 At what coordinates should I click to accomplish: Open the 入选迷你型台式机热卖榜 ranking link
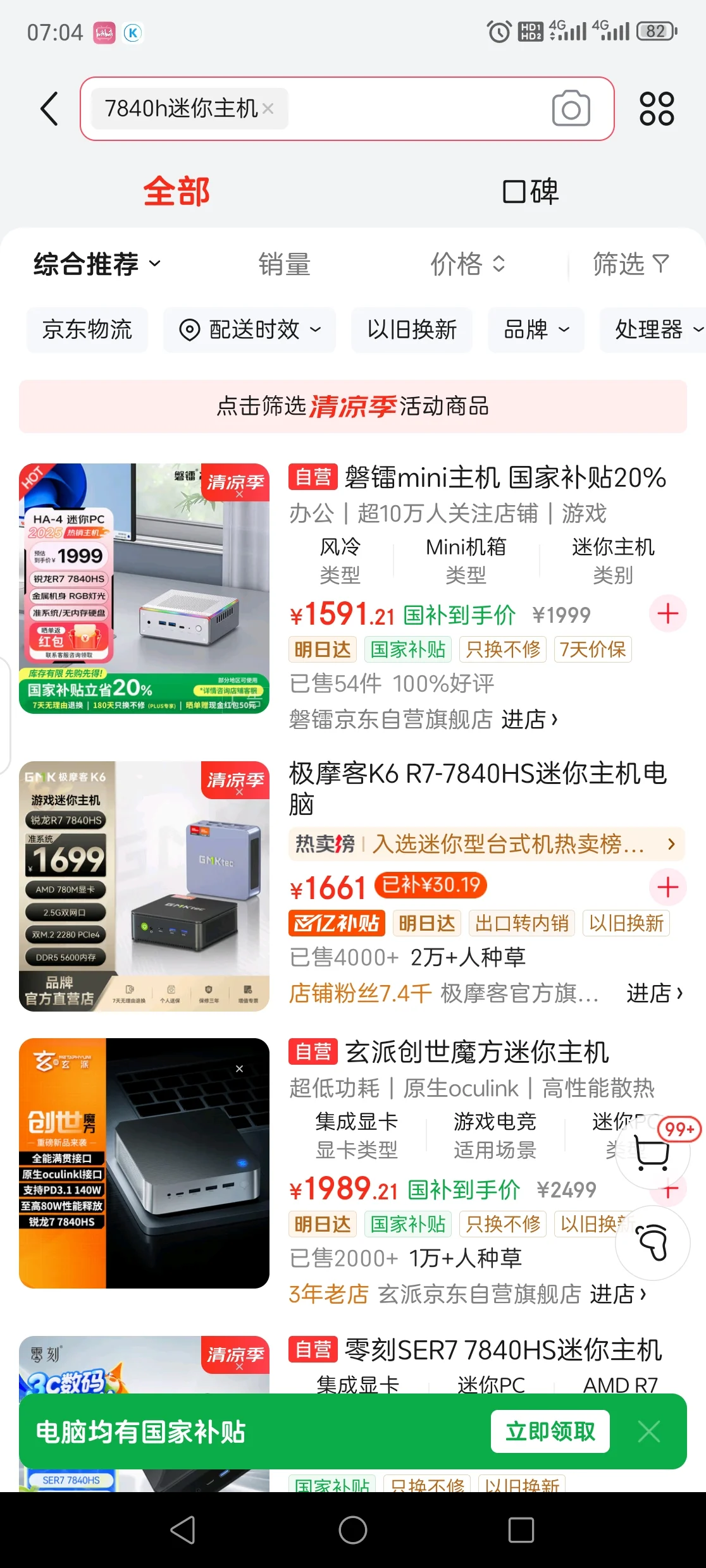pyautogui.click(x=486, y=844)
